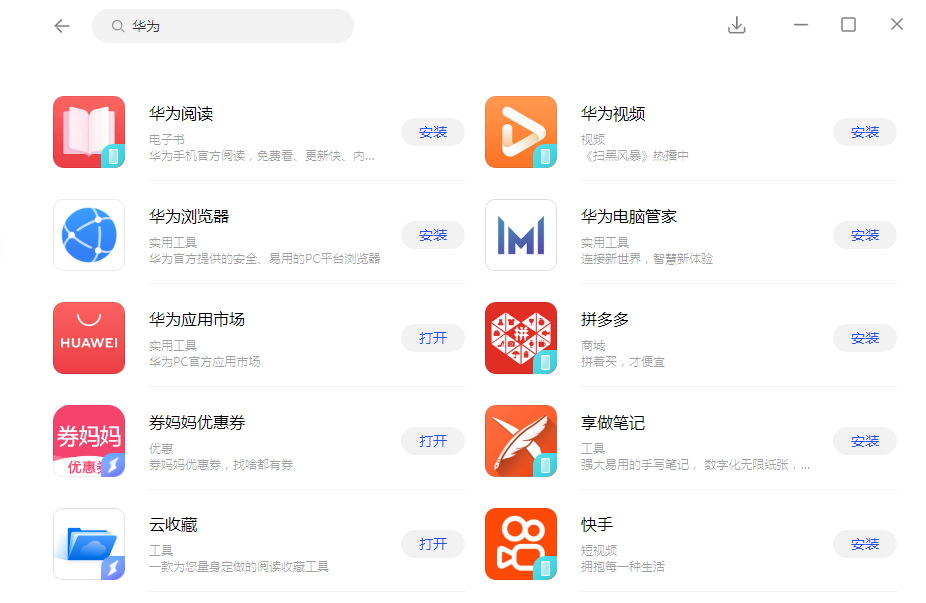Install 华为视频
The image size is (926, 603).
tap(865, 132)
